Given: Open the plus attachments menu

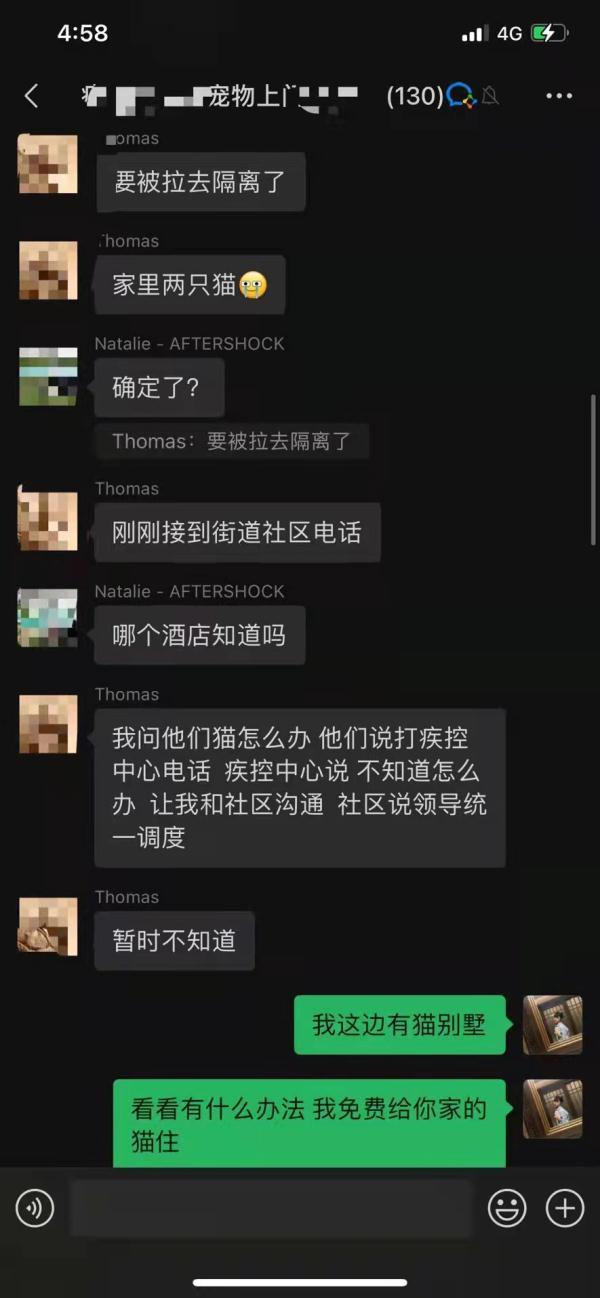Looking at the screenshot, I should click(565, 1208).
